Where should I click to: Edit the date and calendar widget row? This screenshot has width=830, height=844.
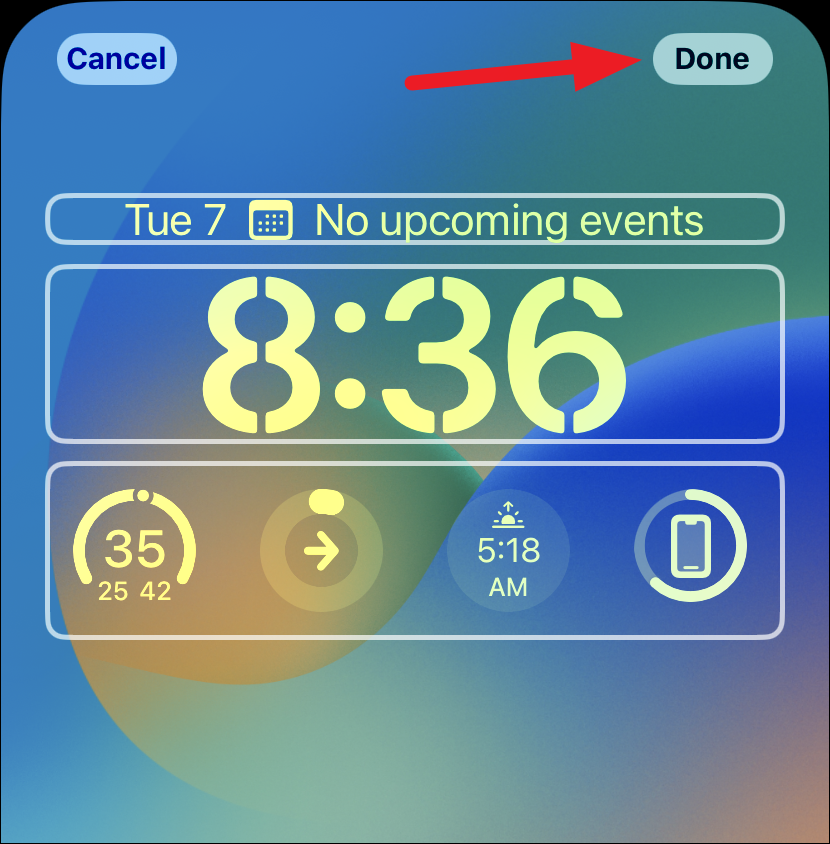[414, 220]
